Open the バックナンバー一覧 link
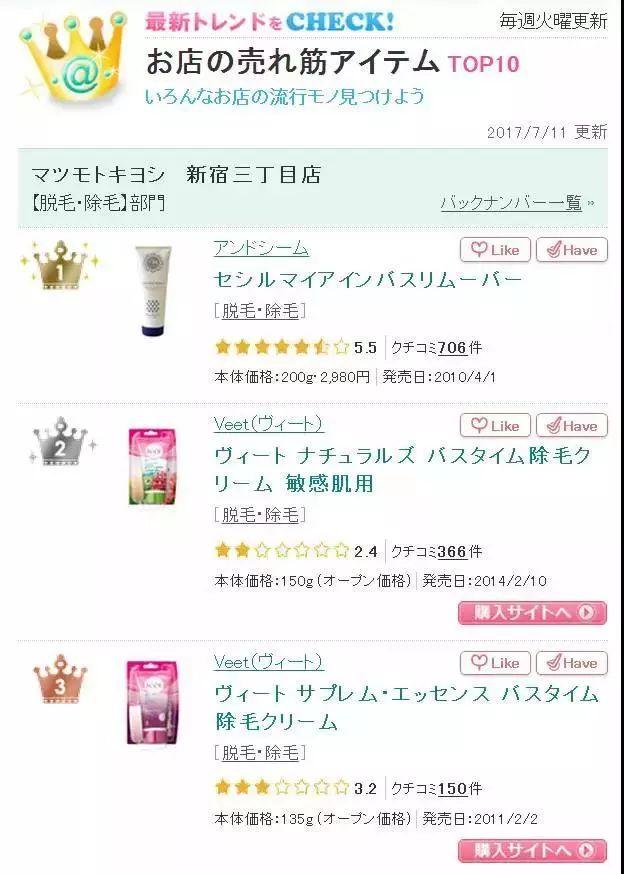 (x=511, y=203)
